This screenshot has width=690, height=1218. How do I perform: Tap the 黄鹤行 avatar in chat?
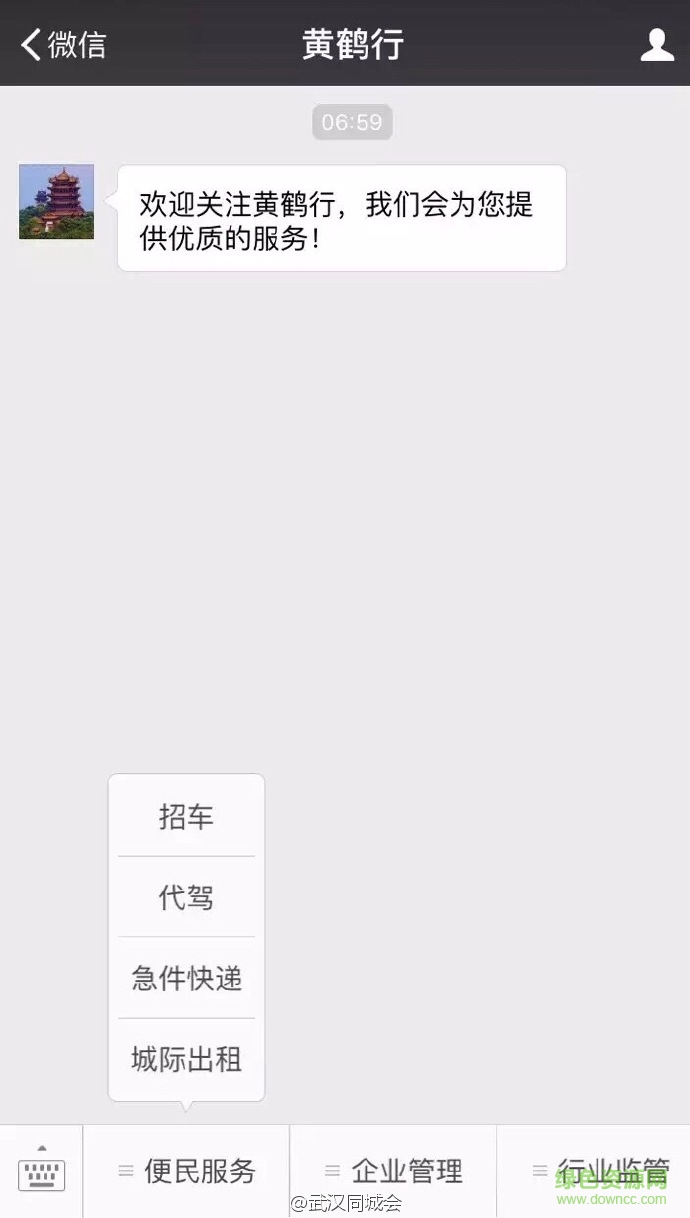[57, 202]
